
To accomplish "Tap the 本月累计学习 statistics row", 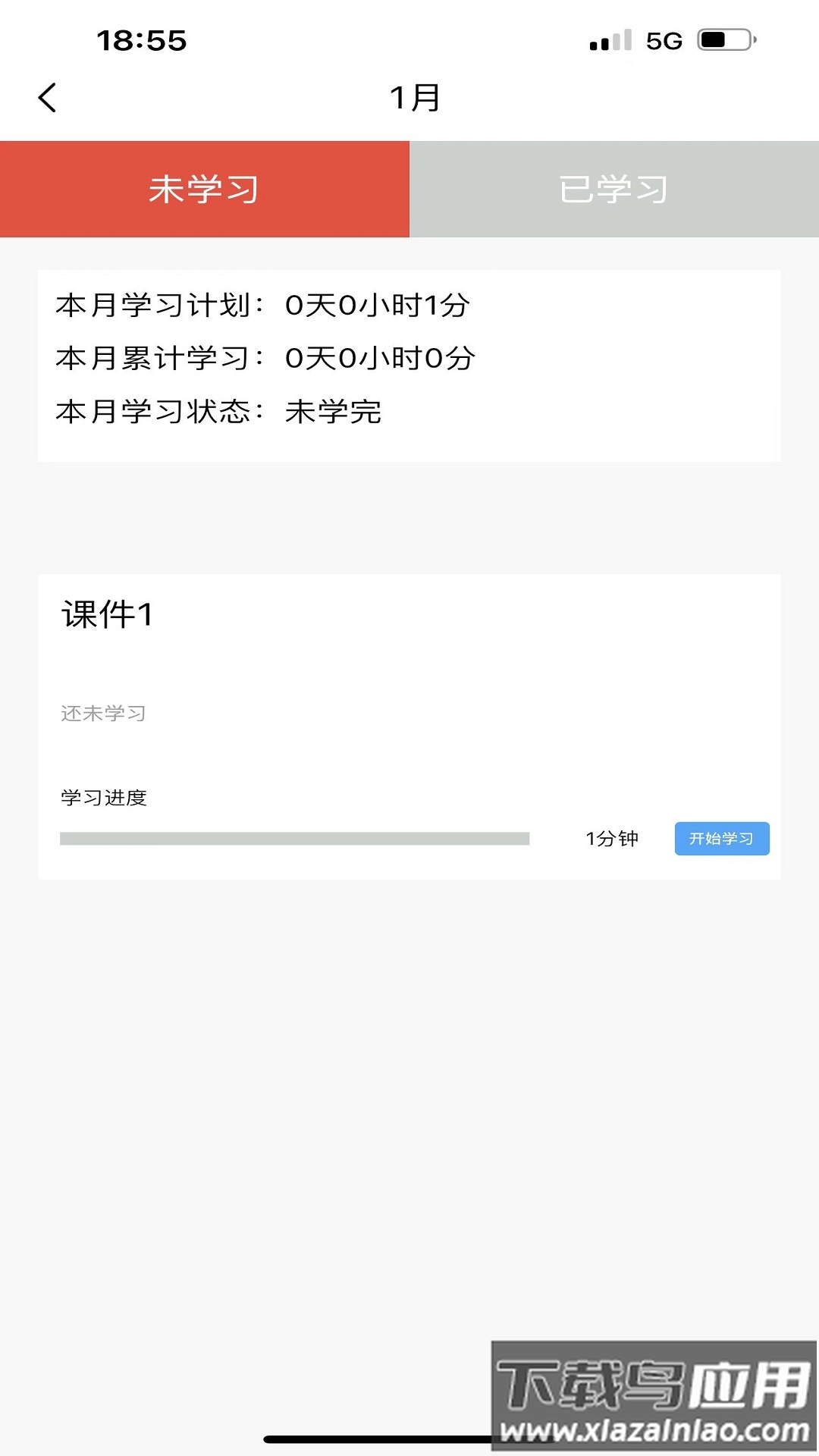I will pos(265,359).
